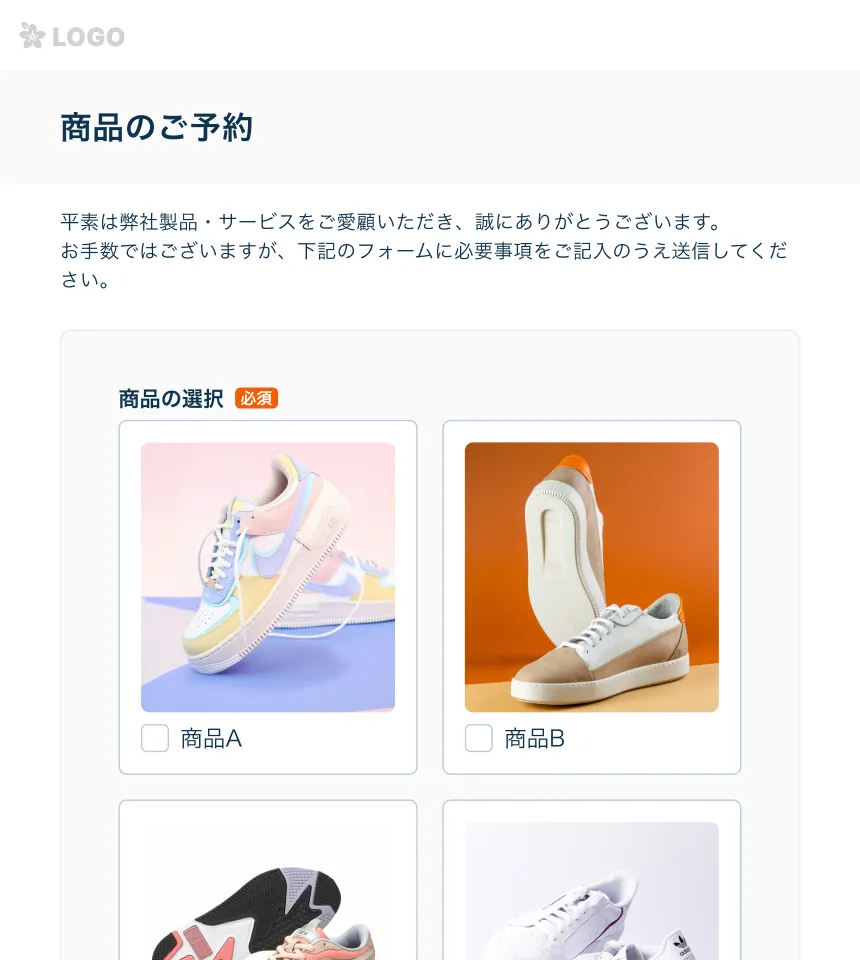Select the pastel sneaker product card
Viewport: 860px width, 960px height.
(268, 577)
